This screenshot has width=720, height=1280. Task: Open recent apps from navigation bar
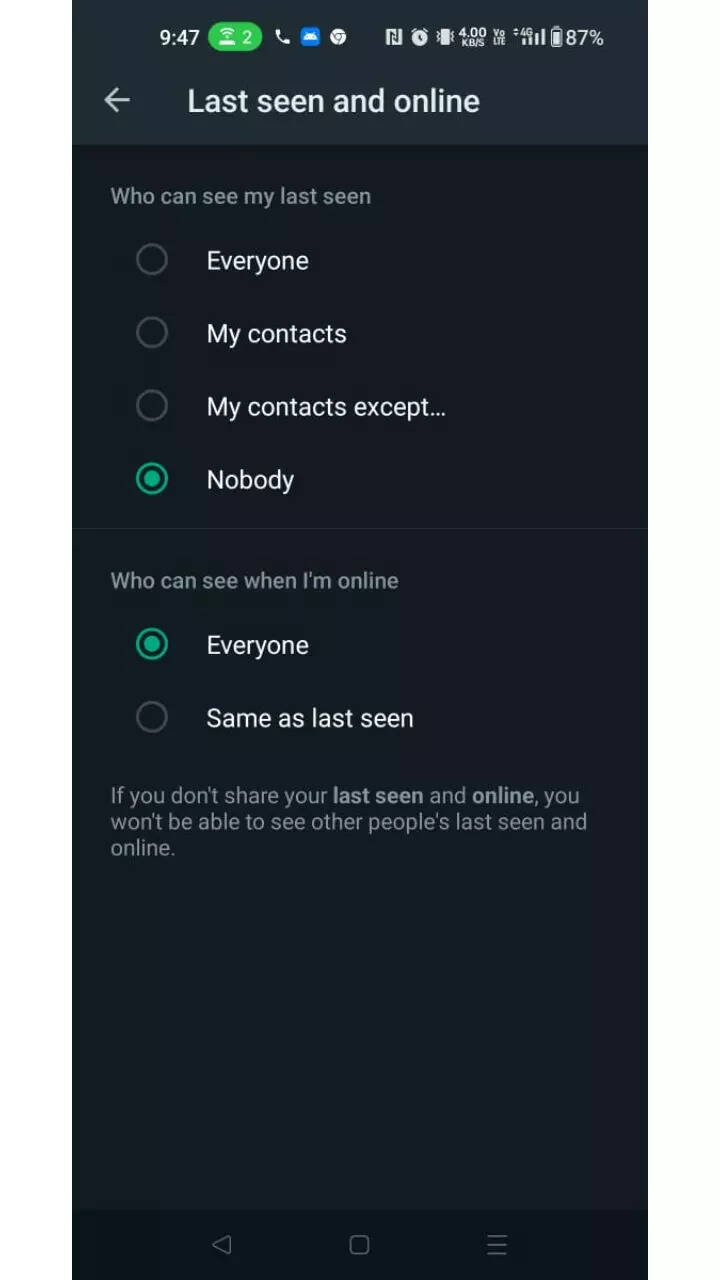(497, 1244)
